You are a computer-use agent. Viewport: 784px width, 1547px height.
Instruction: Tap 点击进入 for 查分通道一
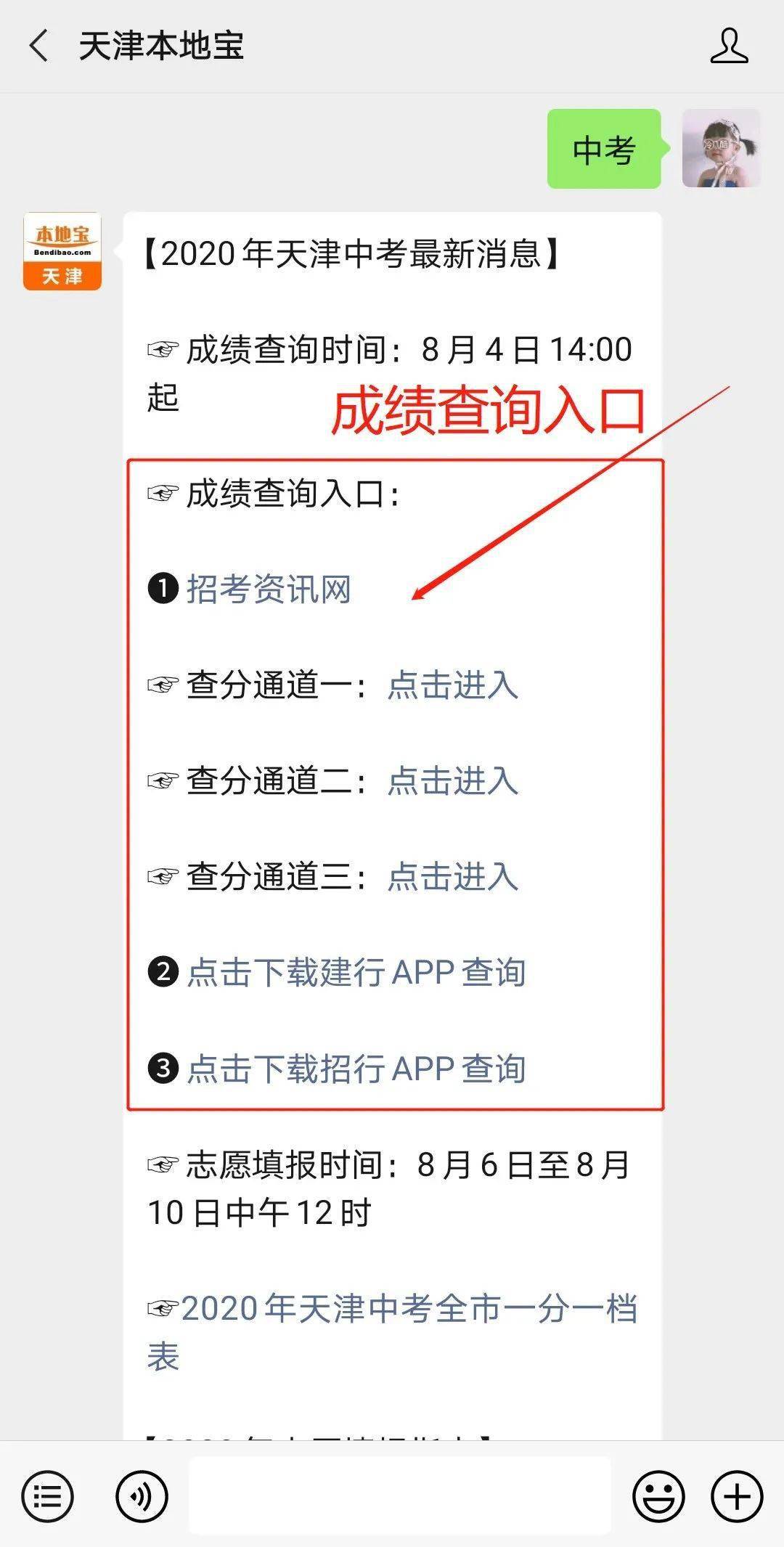(x=452, y=685)
